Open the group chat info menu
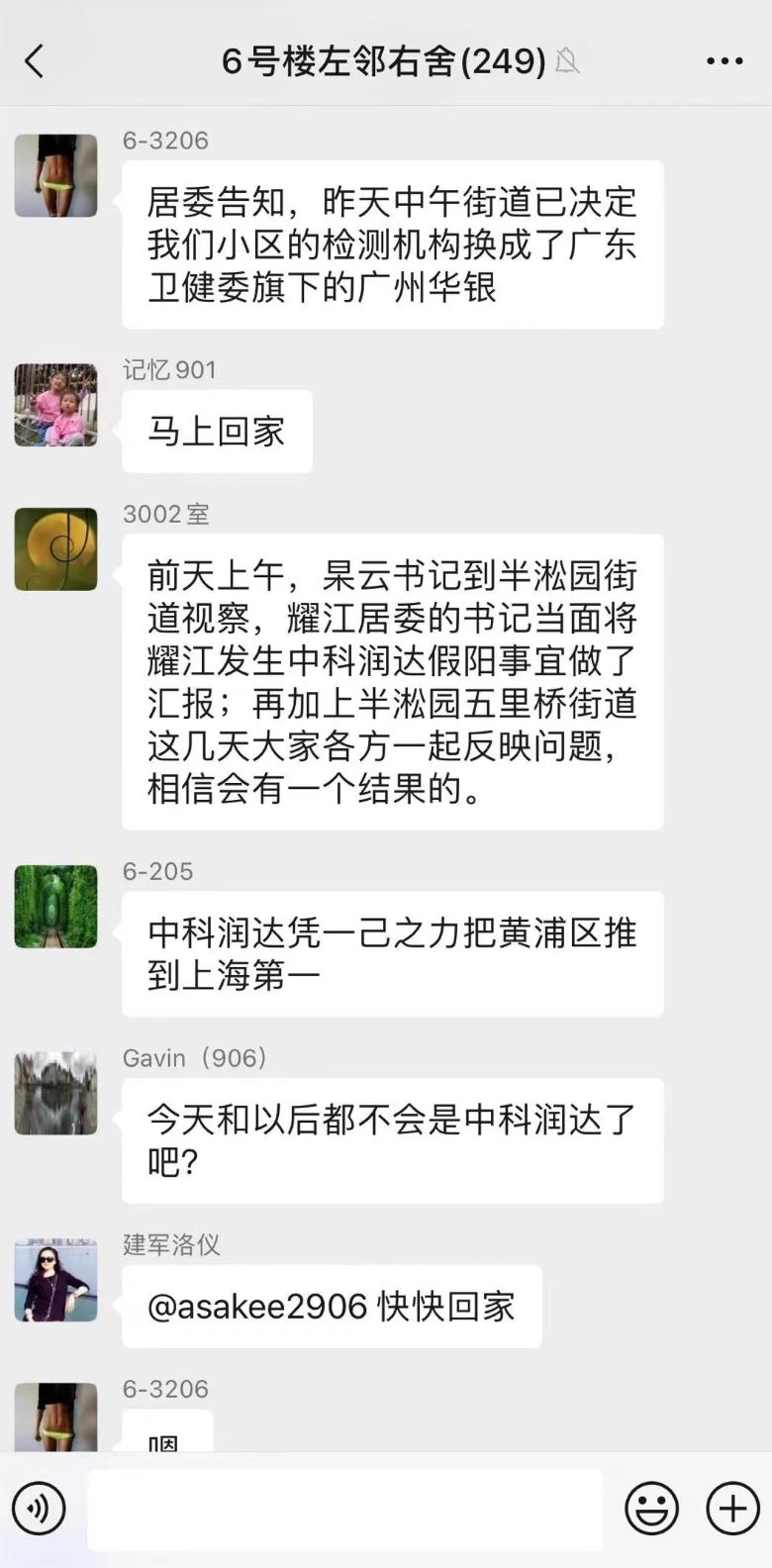Screen dimensions: 772x1568 point(724,61)
